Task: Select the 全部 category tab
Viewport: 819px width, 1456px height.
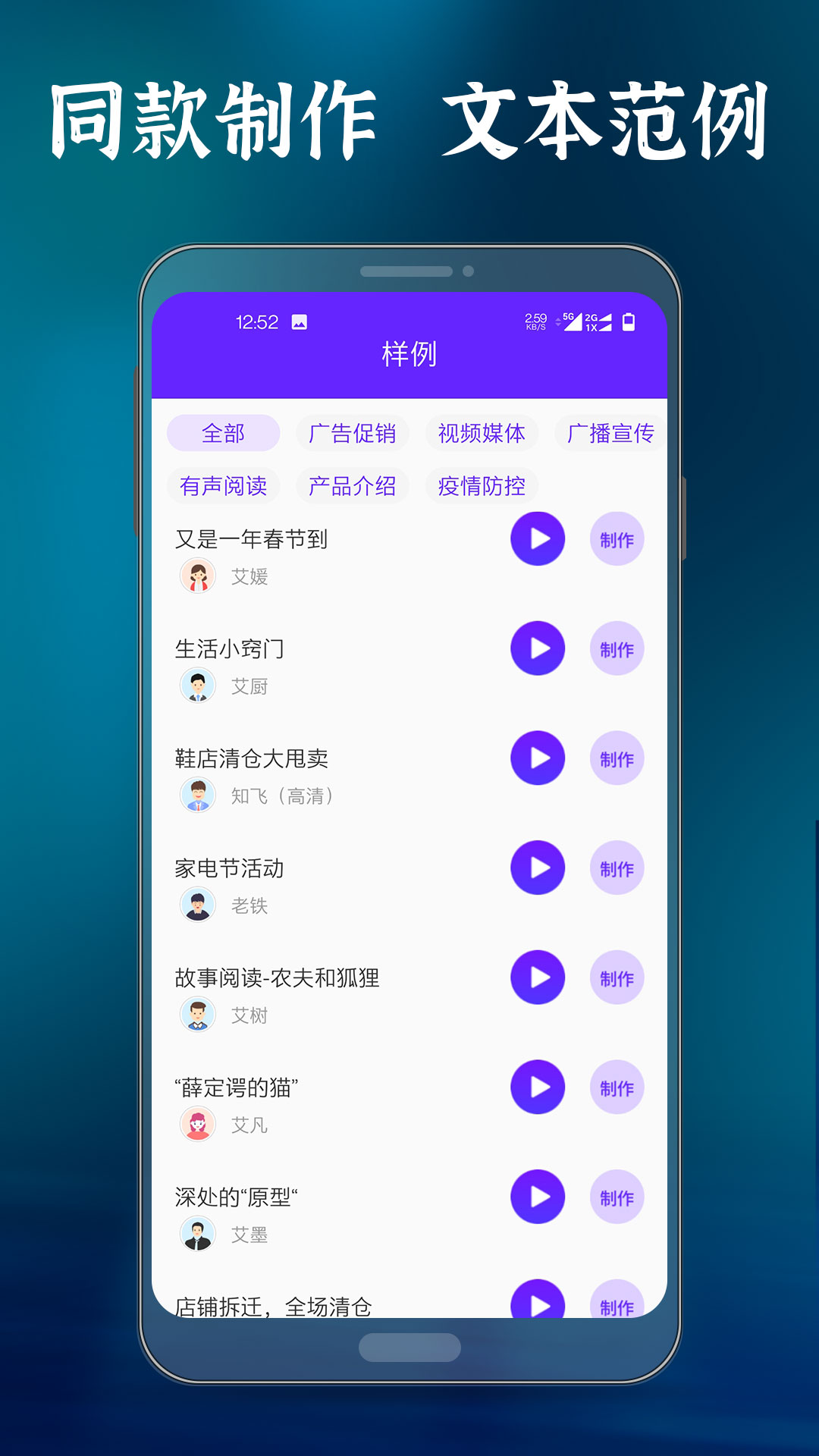Action: pyautogui.click(x=221, y=433)
